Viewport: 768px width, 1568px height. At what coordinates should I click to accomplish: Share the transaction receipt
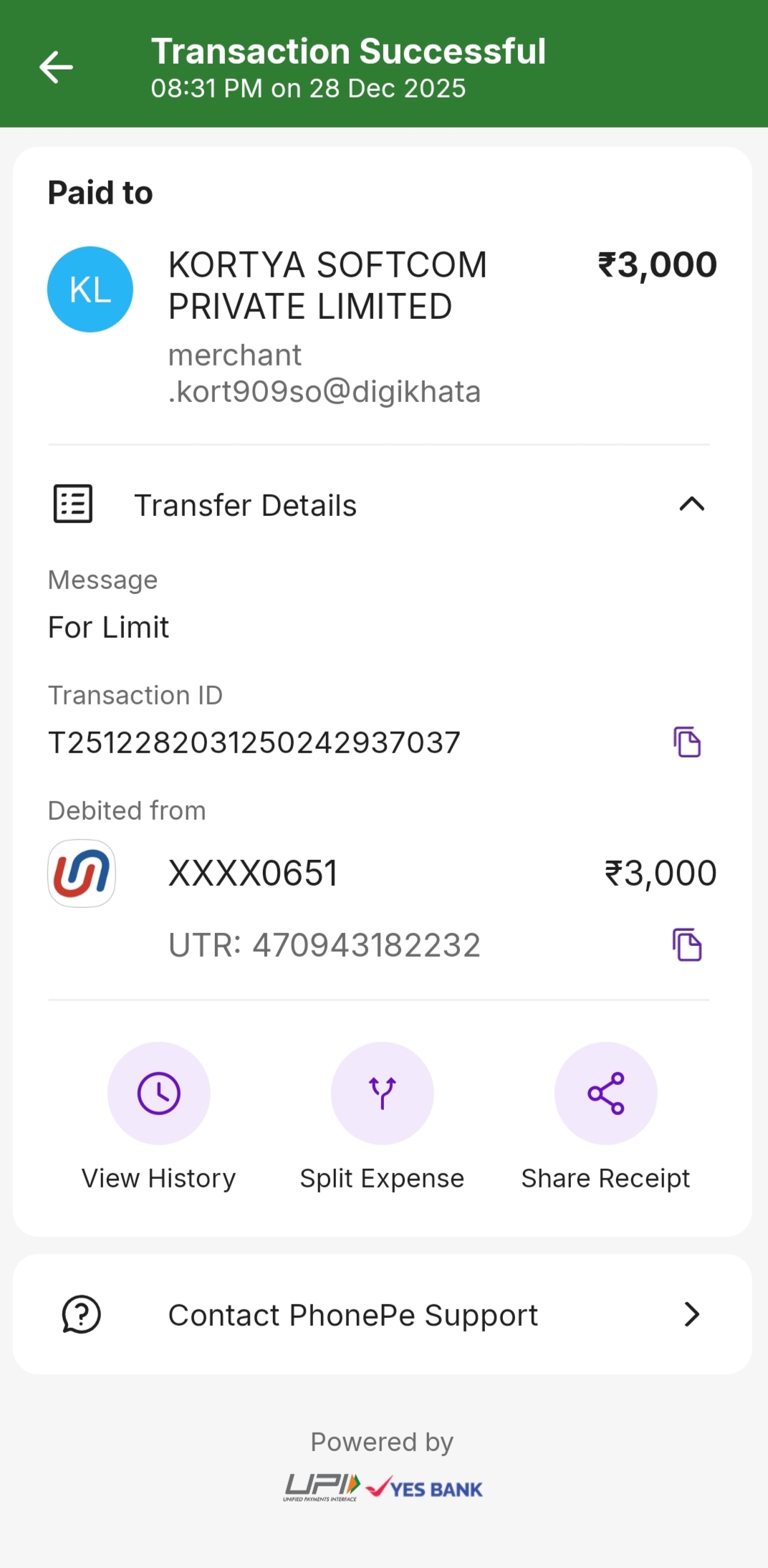point(605,1094)
